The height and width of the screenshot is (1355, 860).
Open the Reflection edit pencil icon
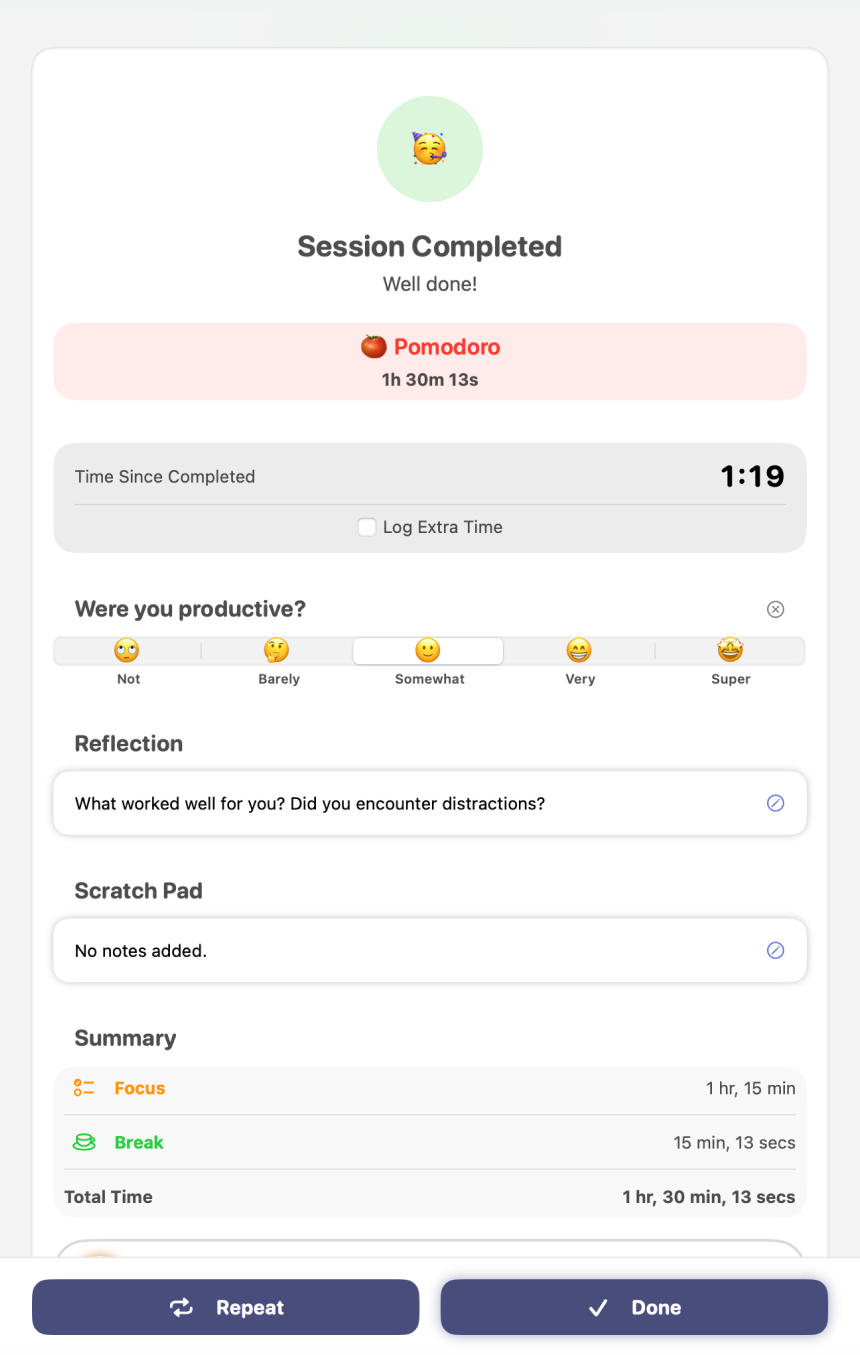[x=775, y=803]
